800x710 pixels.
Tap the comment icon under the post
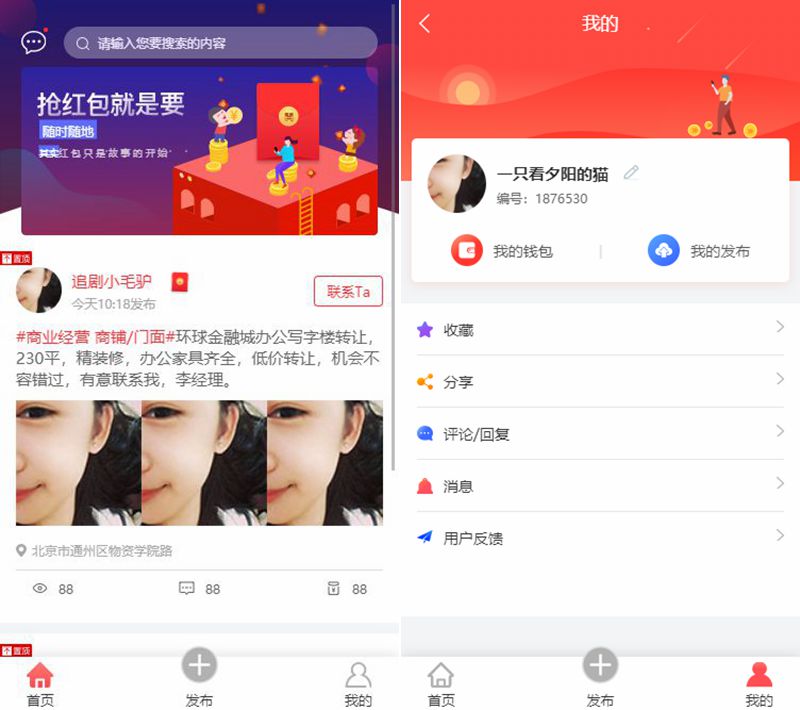pyautogui.click(x=187, y=589)
